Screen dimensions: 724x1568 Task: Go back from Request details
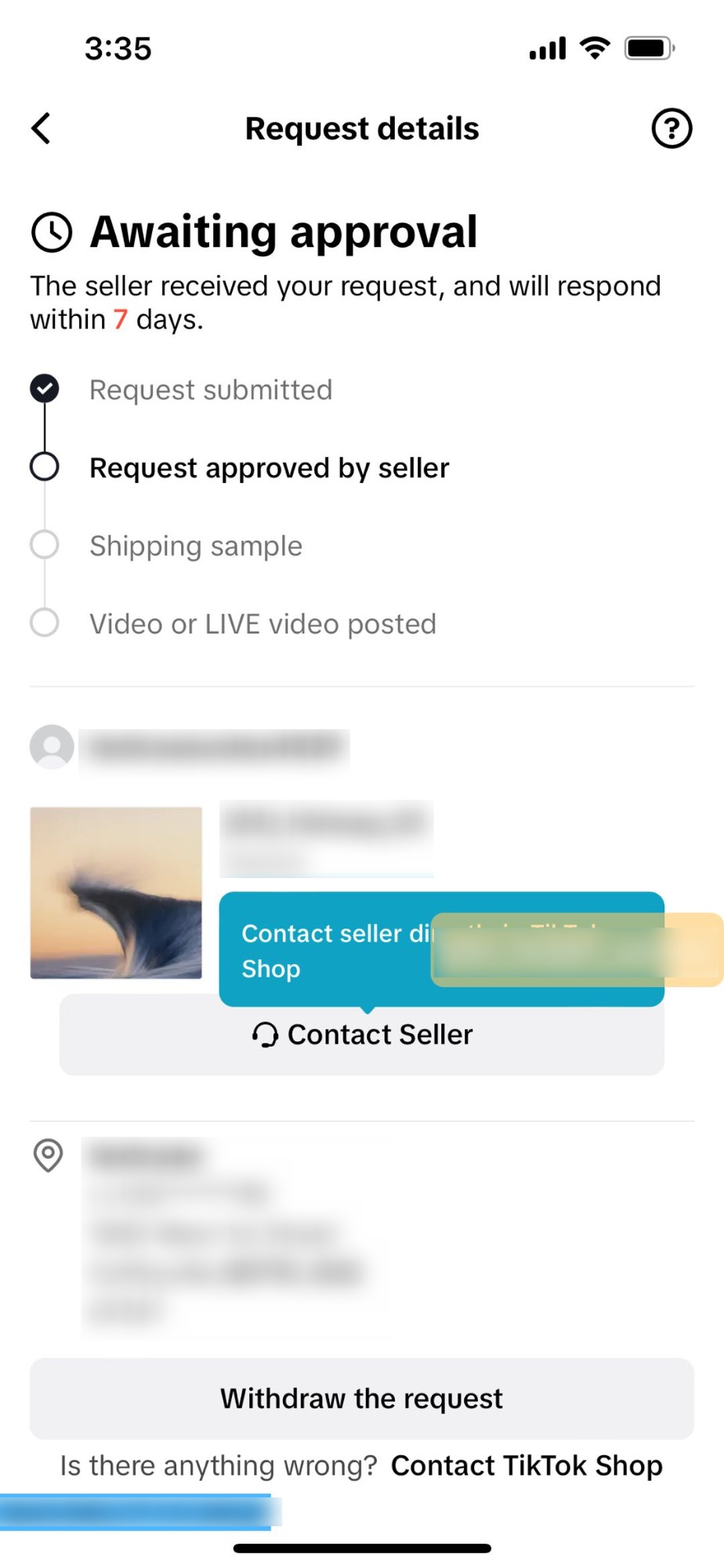tap(42, 129)
